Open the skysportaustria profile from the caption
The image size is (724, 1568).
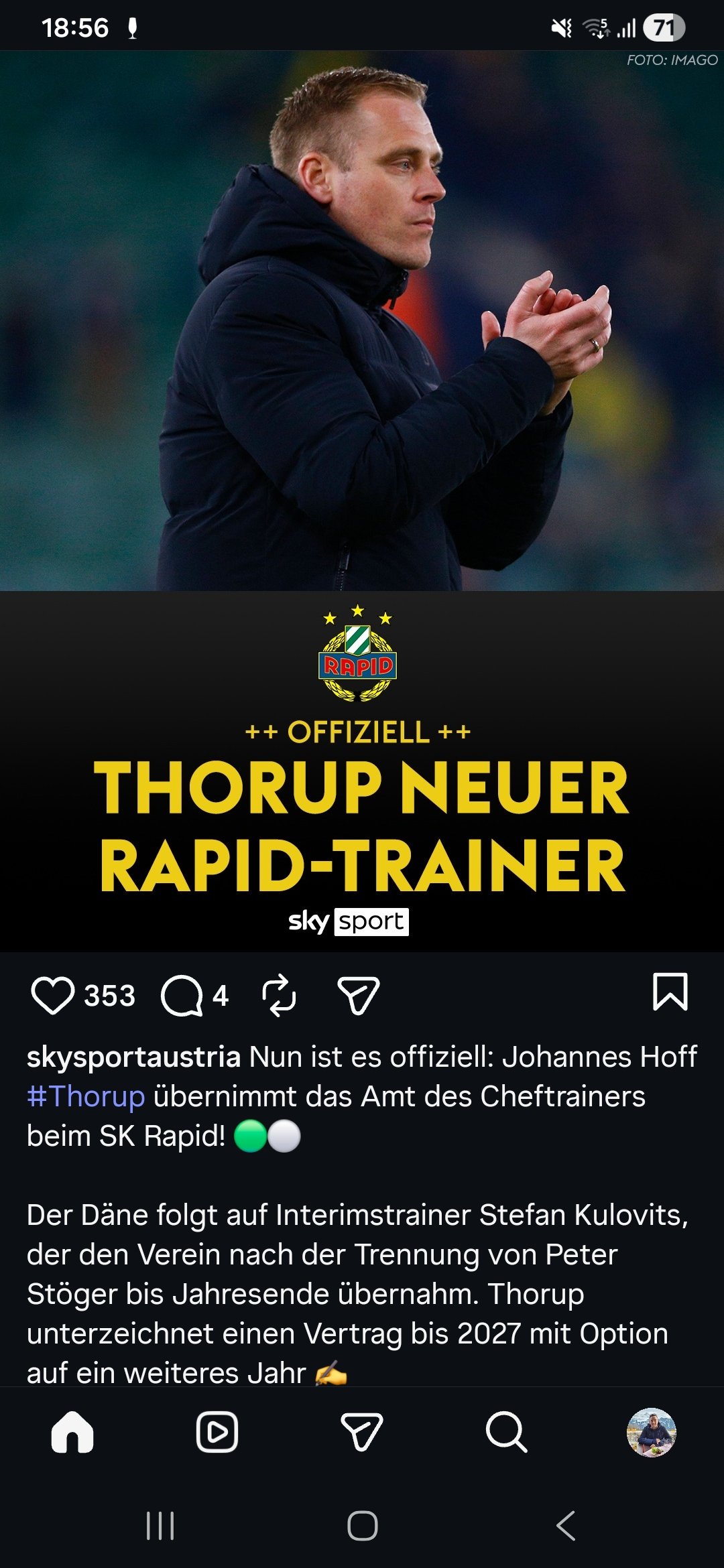pyautogui.click(x=133, y=1057)
